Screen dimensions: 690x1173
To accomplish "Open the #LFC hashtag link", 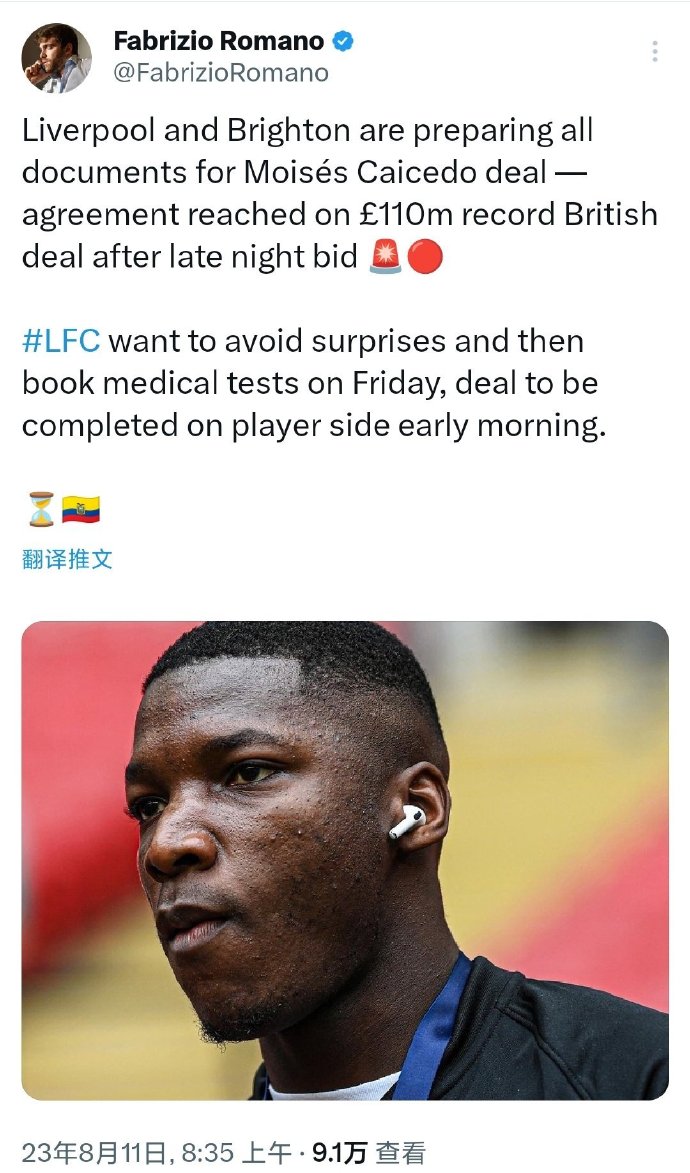I will (61, 341).
